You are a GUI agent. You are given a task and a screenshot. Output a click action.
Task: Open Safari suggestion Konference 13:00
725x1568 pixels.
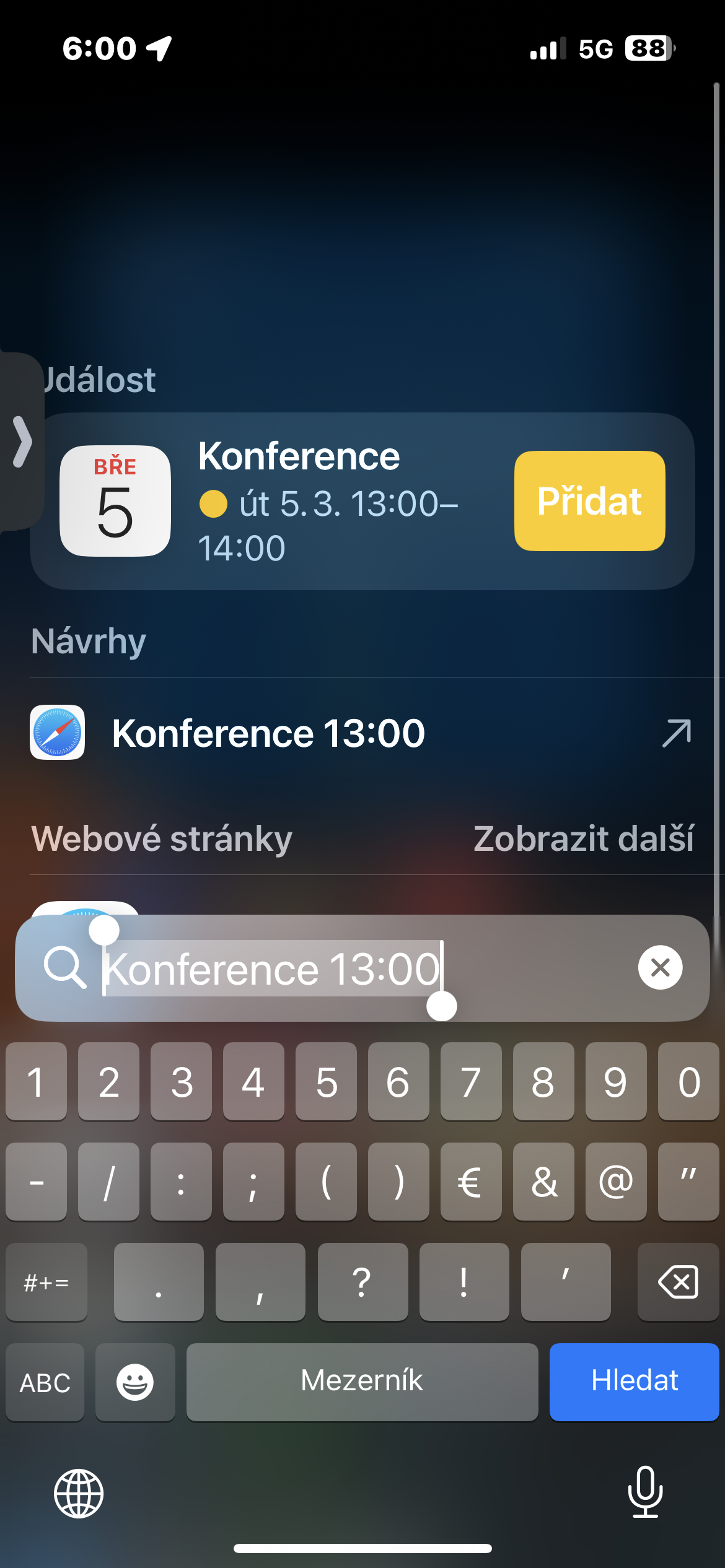click(268, 733)
